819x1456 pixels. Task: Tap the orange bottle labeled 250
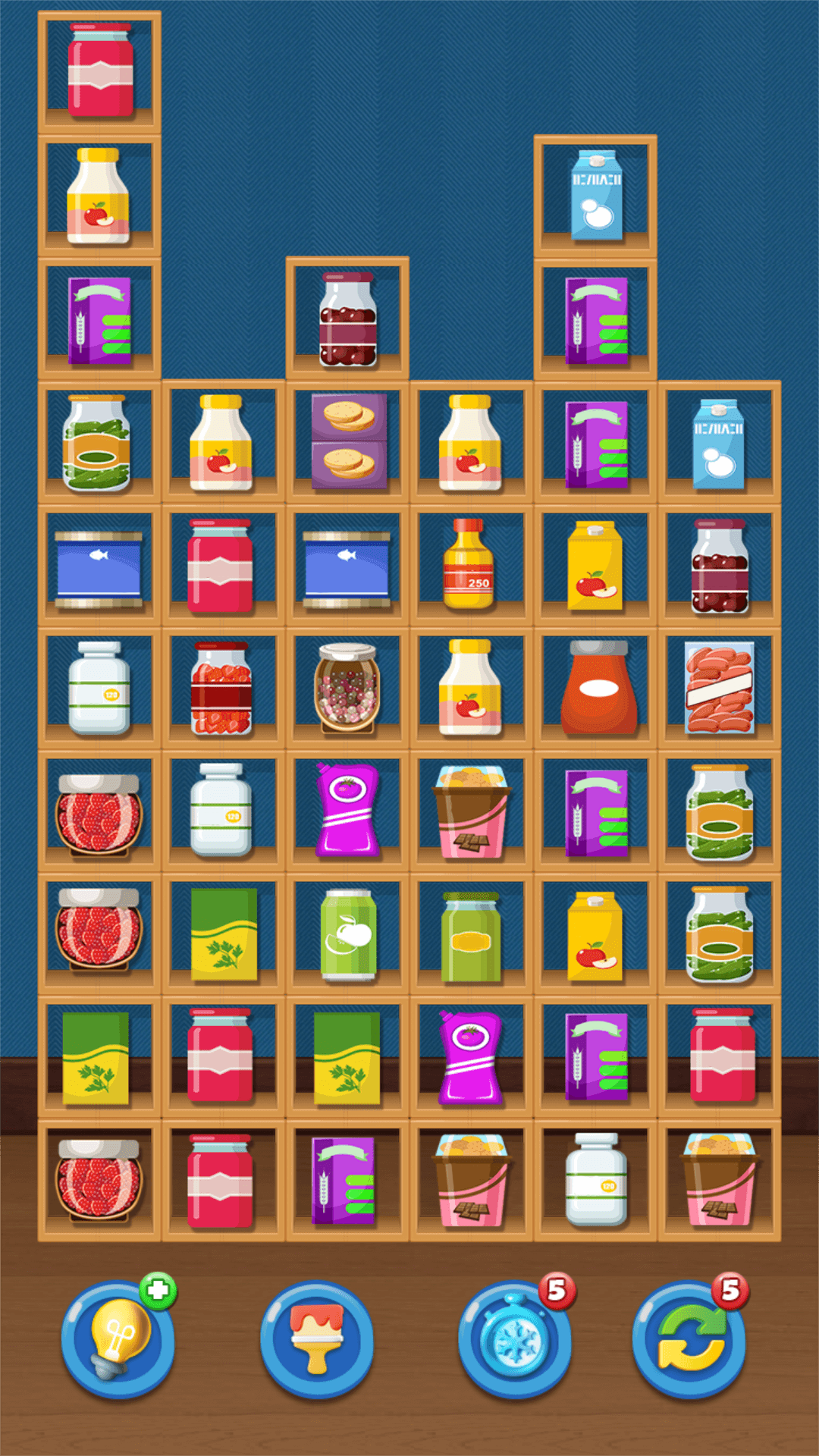(x=469, y=564)
